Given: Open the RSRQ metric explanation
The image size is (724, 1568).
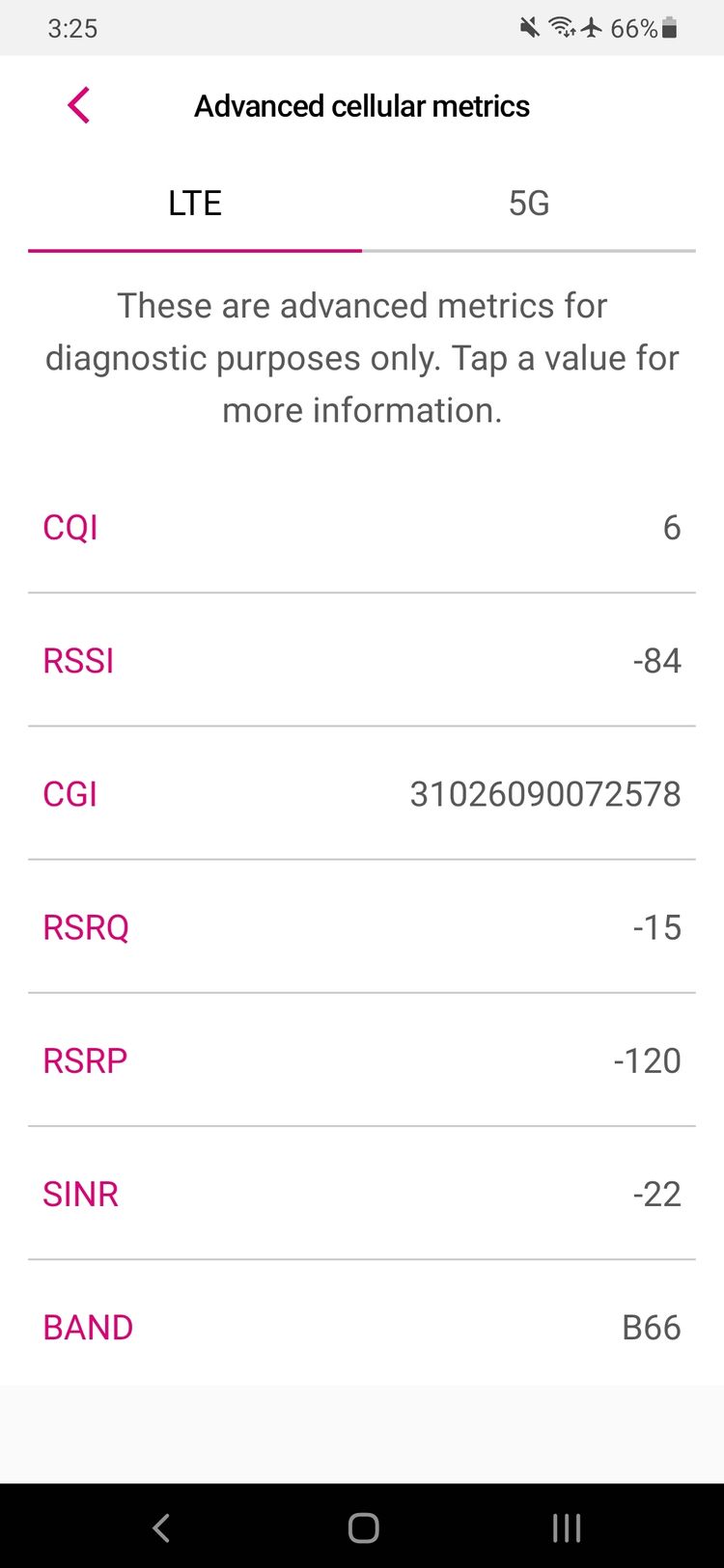Looking at the screenshot, I should pyautogui.click(x=362, y=926).
